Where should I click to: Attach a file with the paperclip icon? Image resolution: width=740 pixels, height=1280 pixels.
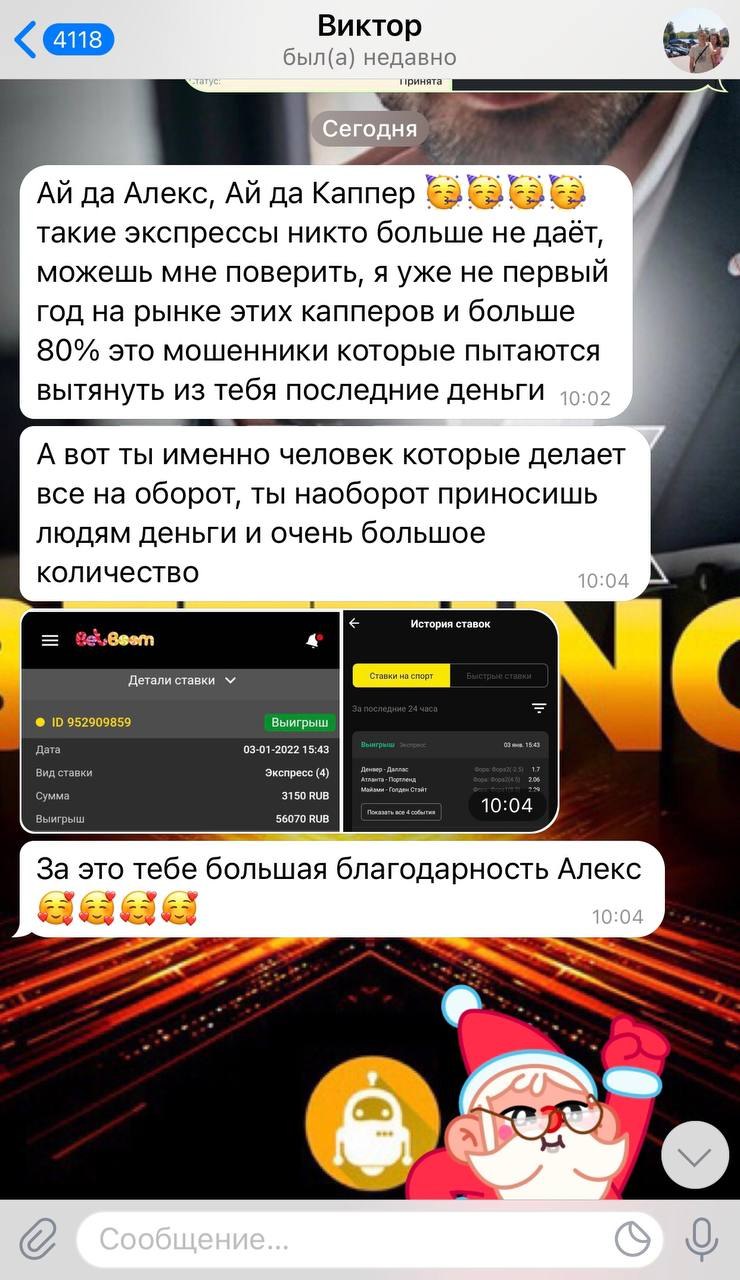click(37, 1240)
